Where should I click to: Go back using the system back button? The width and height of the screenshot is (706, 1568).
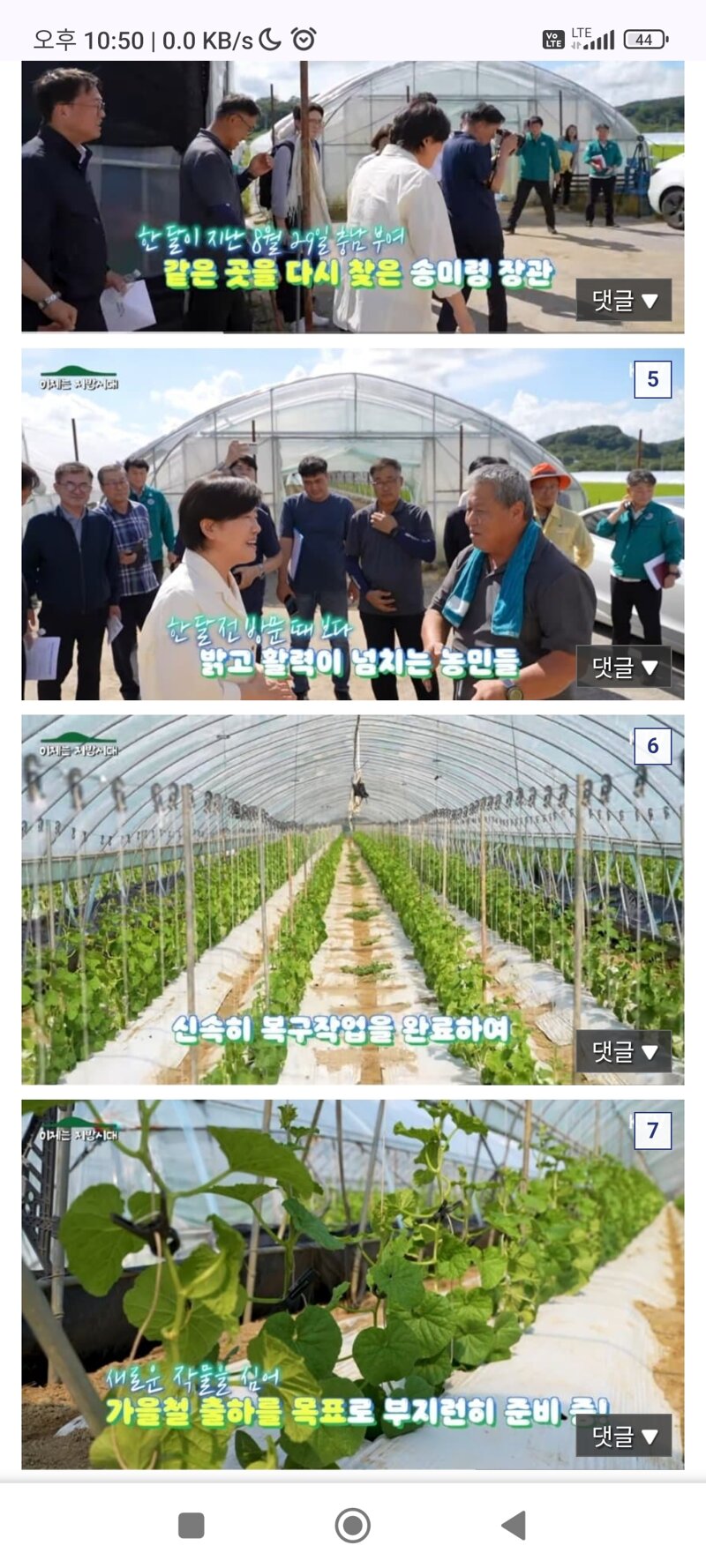coord(514,1525)
